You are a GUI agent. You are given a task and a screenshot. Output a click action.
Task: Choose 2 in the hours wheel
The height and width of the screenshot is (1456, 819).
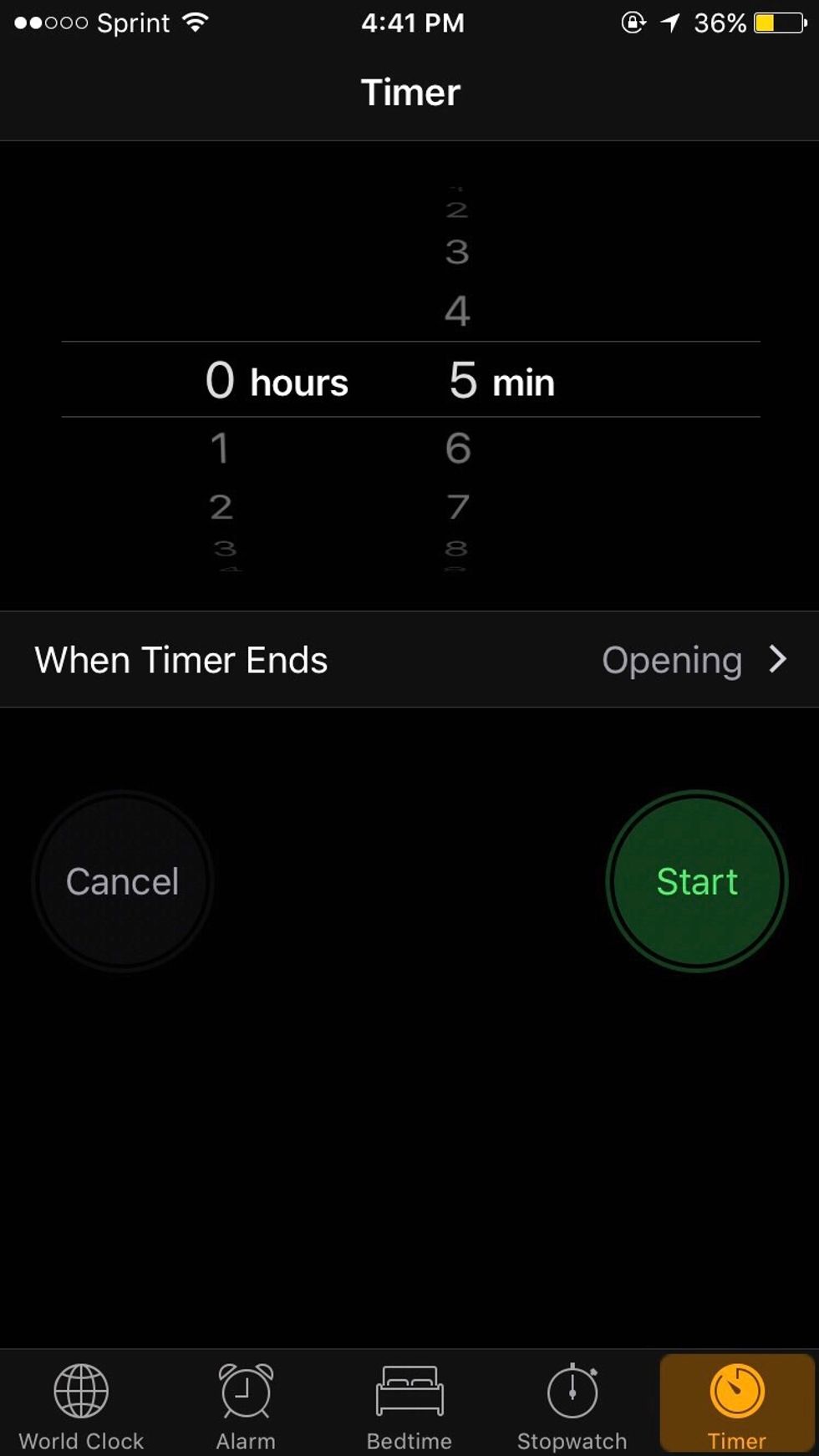point(221,506)
